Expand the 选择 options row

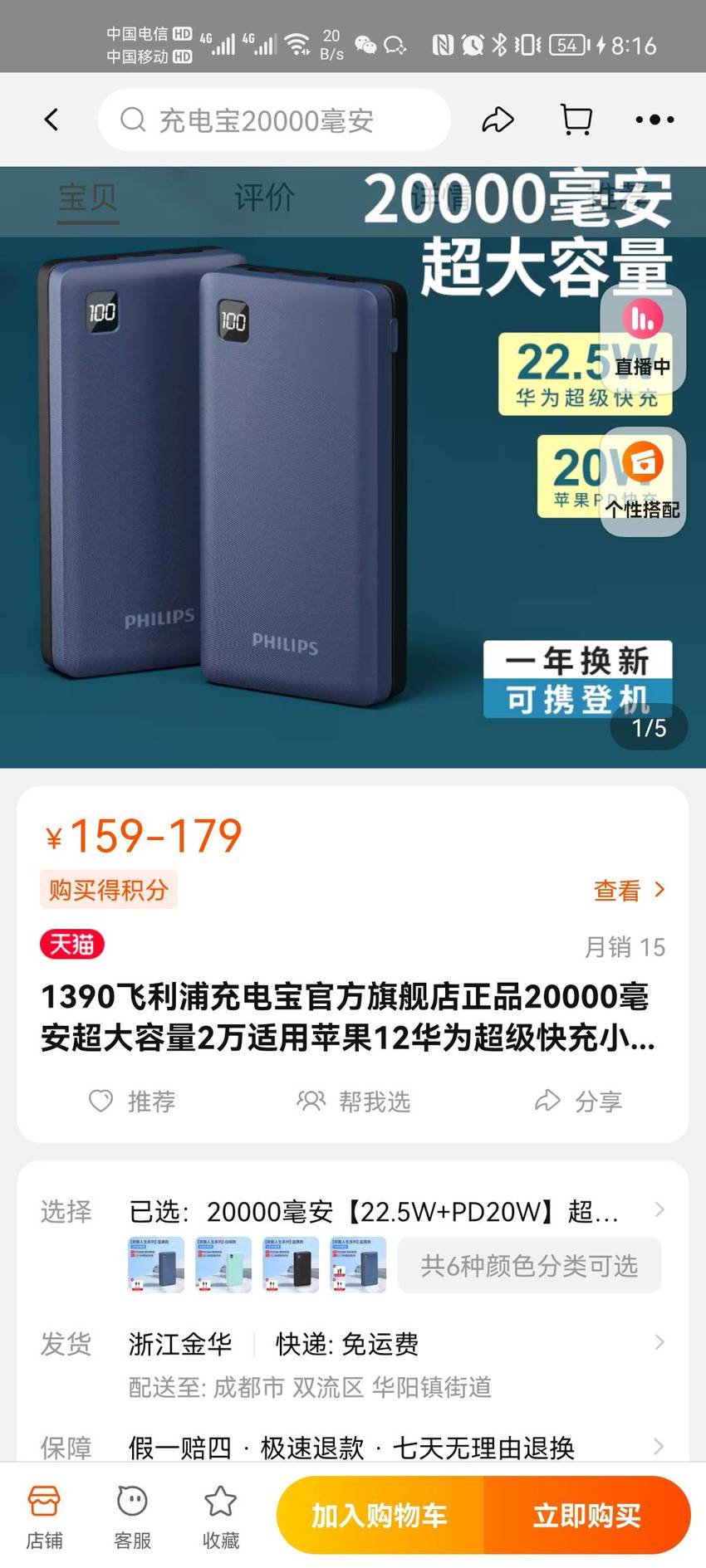point(353,1212)
